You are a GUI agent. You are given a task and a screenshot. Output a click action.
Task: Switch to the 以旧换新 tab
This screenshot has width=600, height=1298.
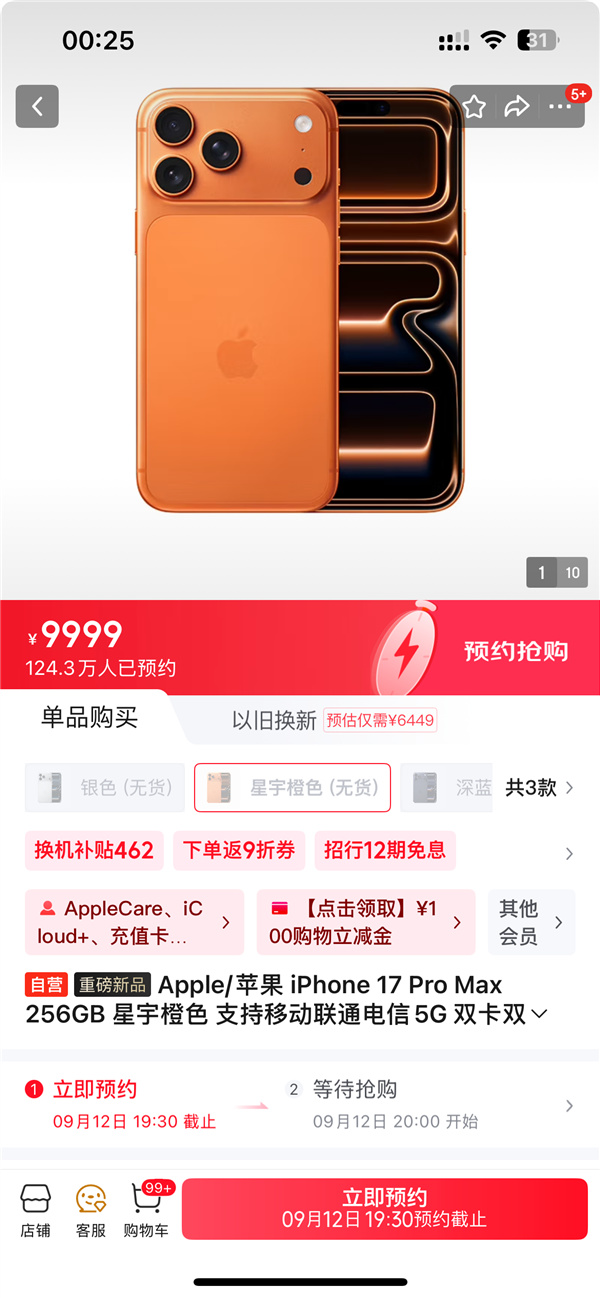[x=274, y=720]
